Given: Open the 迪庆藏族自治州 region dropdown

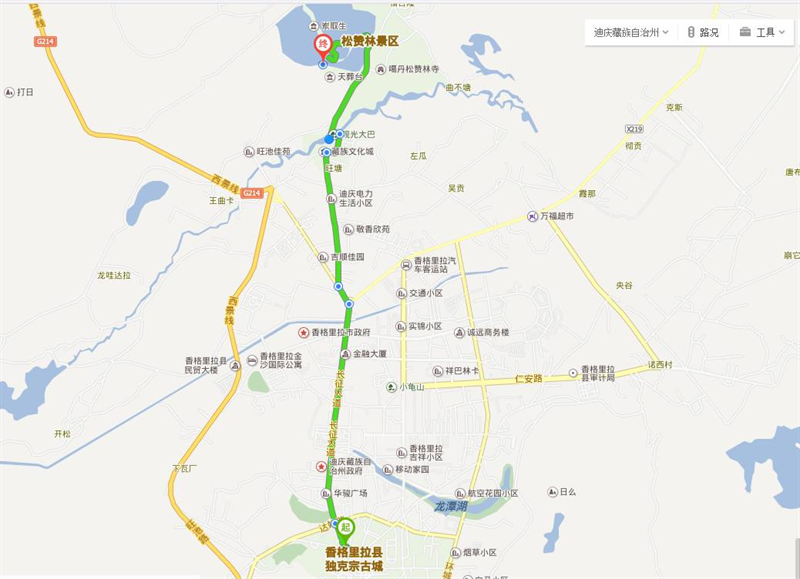Looking at the screenshot, I should [632, 32].
